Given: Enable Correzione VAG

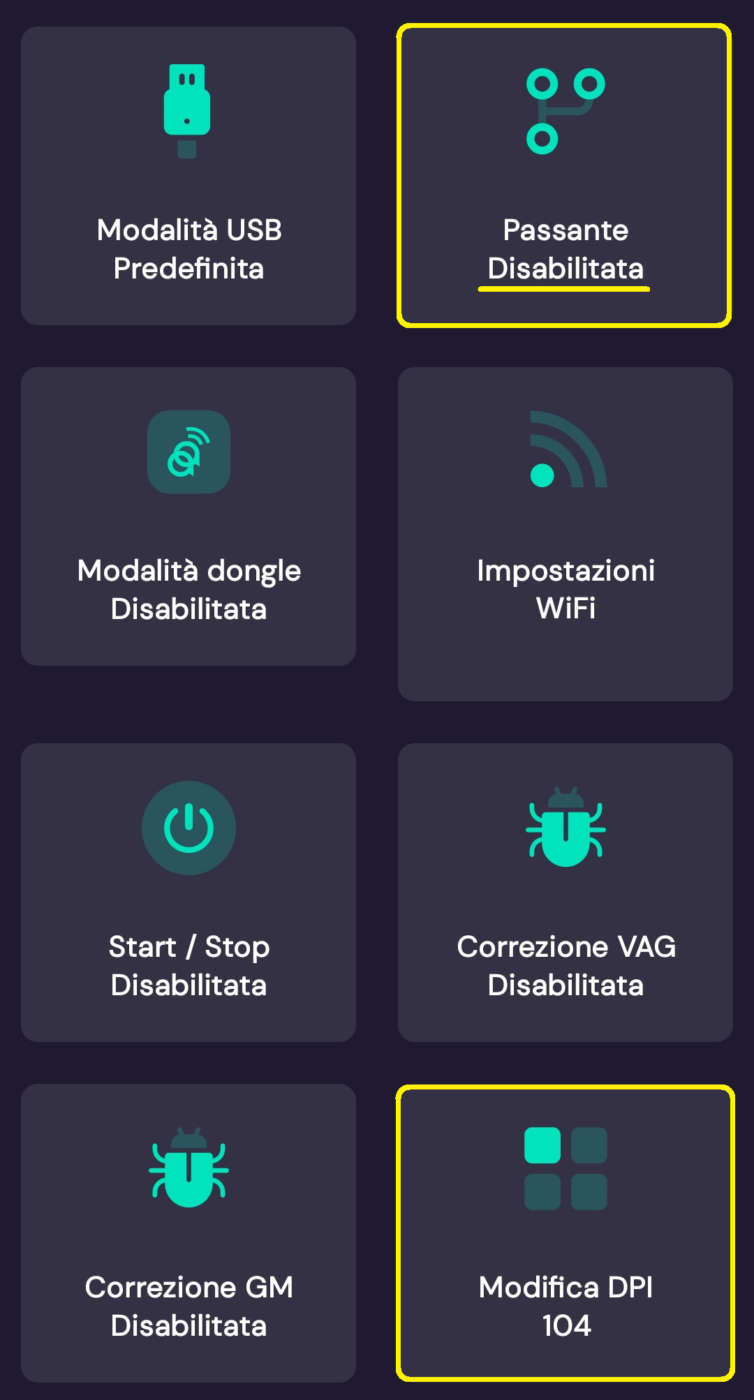Looking at the screenshot, I should tap(565, 892).
